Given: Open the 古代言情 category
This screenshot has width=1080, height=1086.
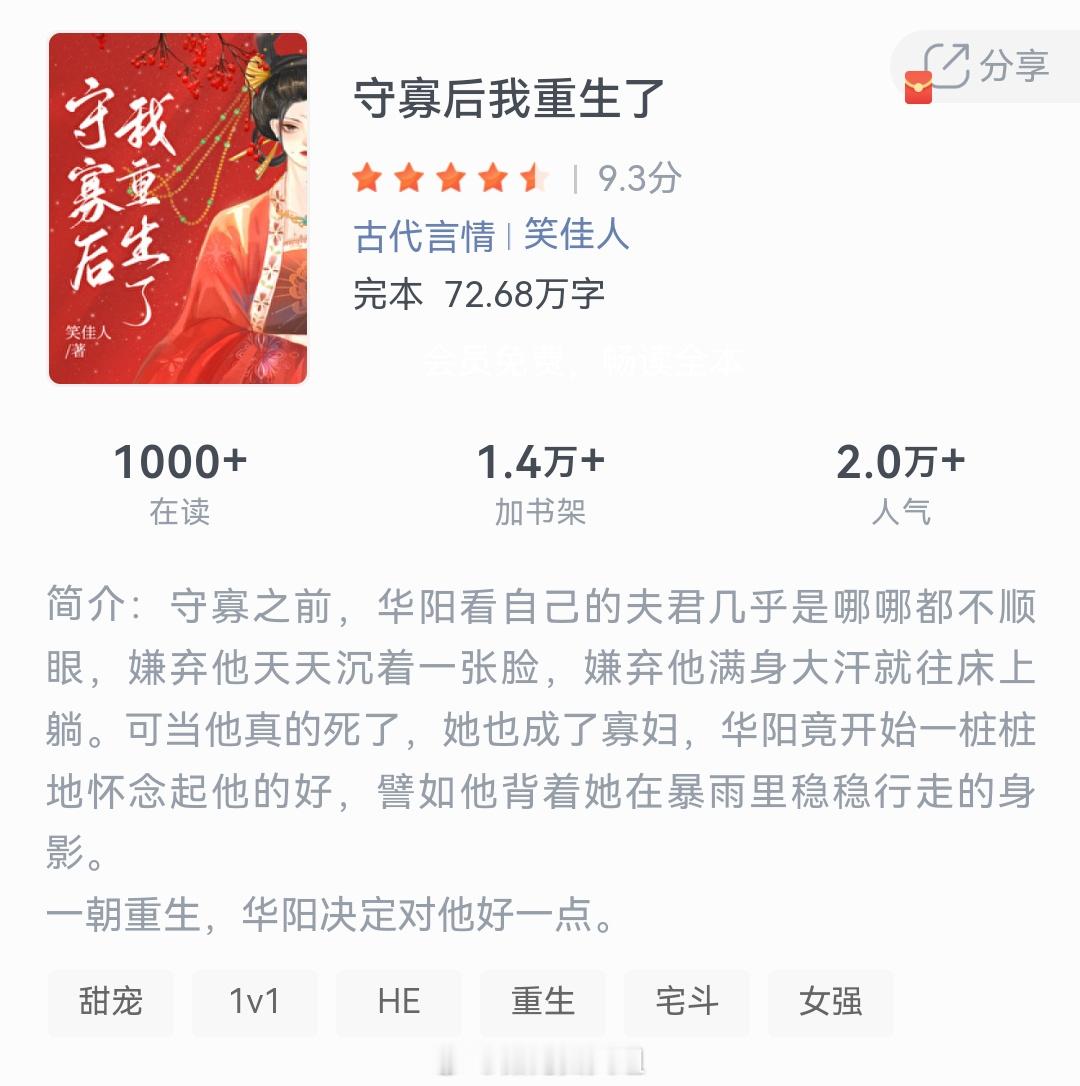Looking at the screenshot, I should (424, 236).
